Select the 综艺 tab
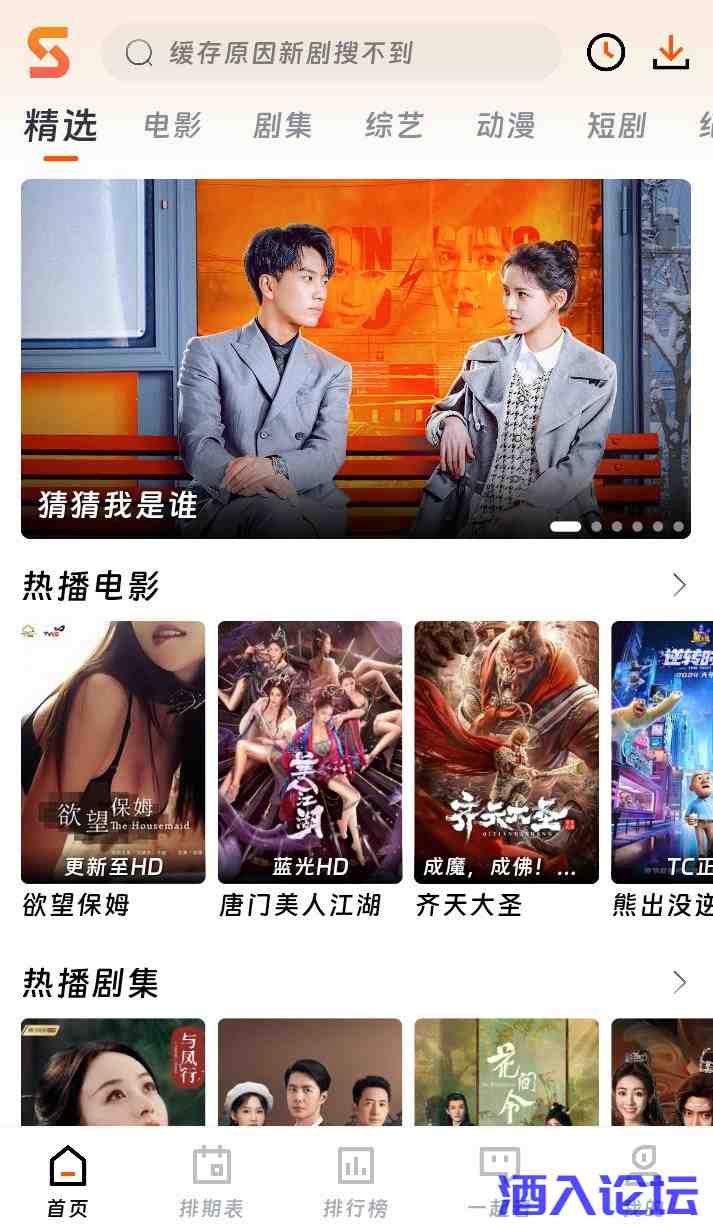Viewport: 713px width, 1230px height. 394,126
